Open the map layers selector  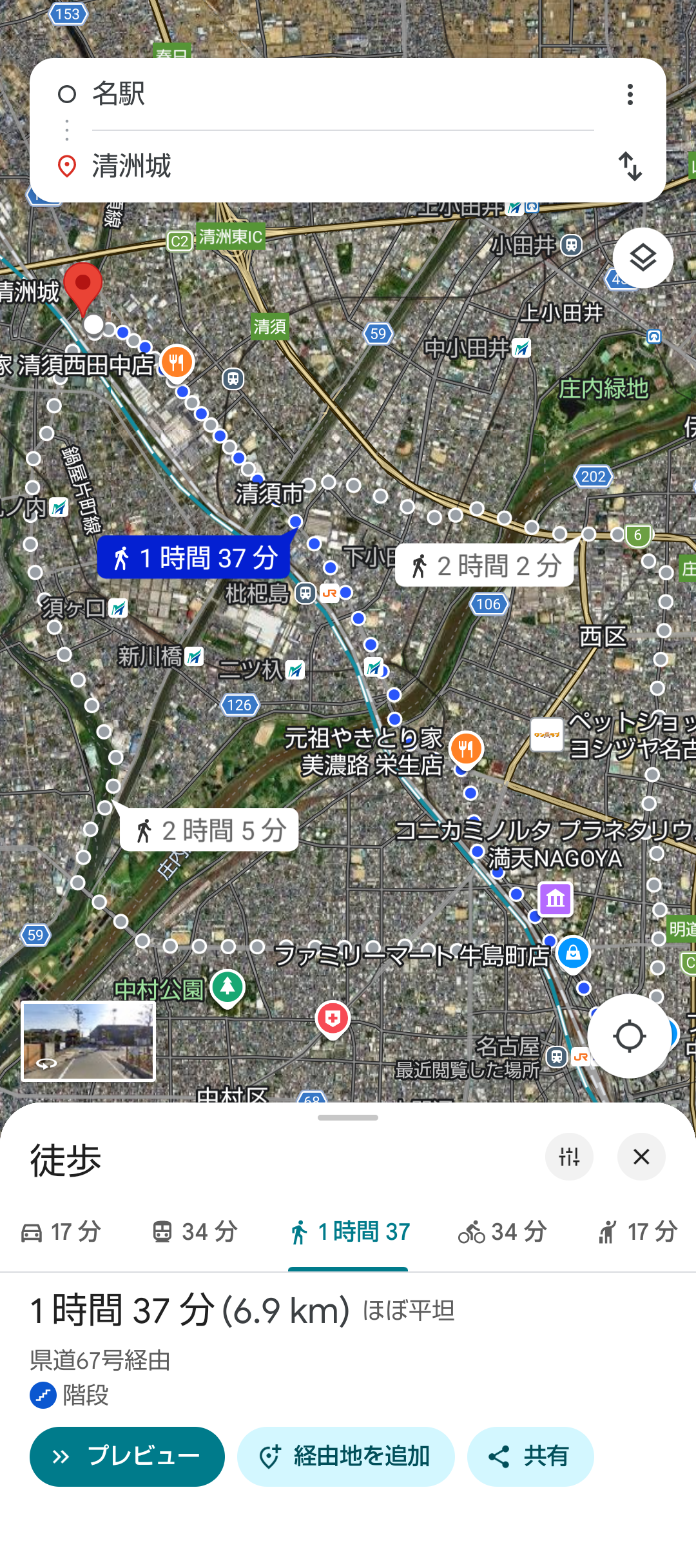643,257
